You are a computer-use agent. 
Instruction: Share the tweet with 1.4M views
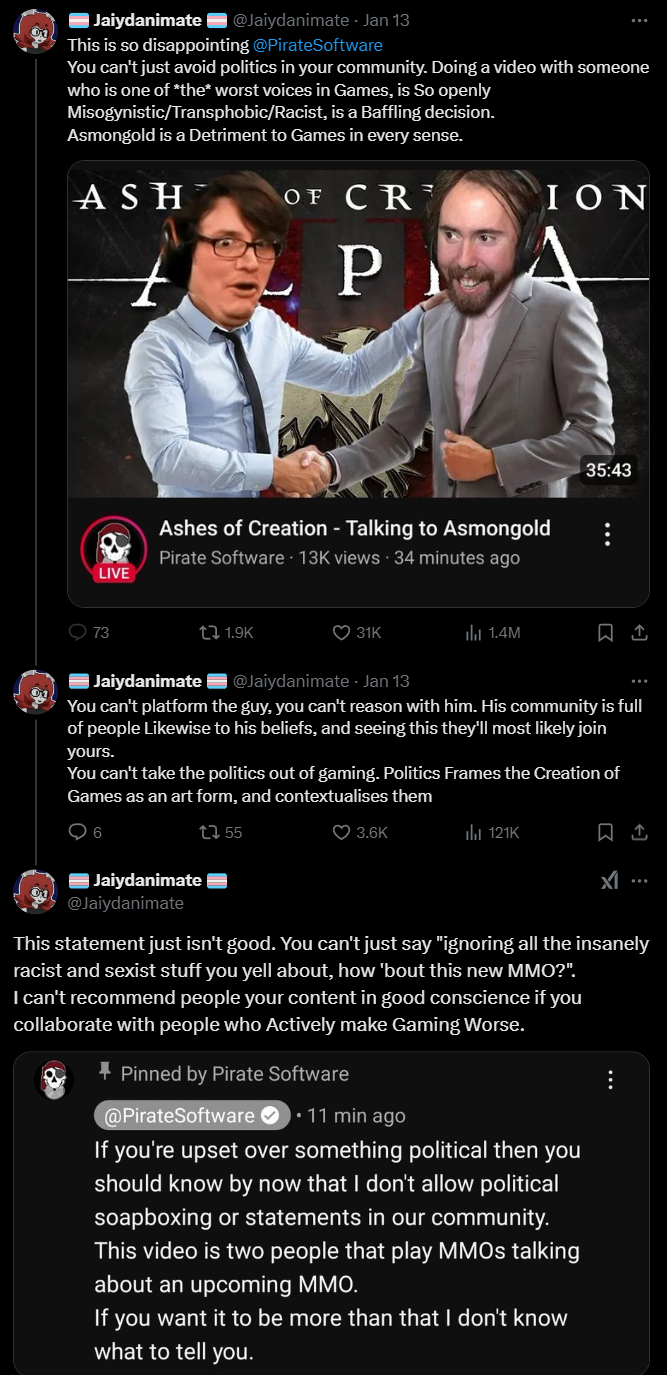tap(639, 632)
